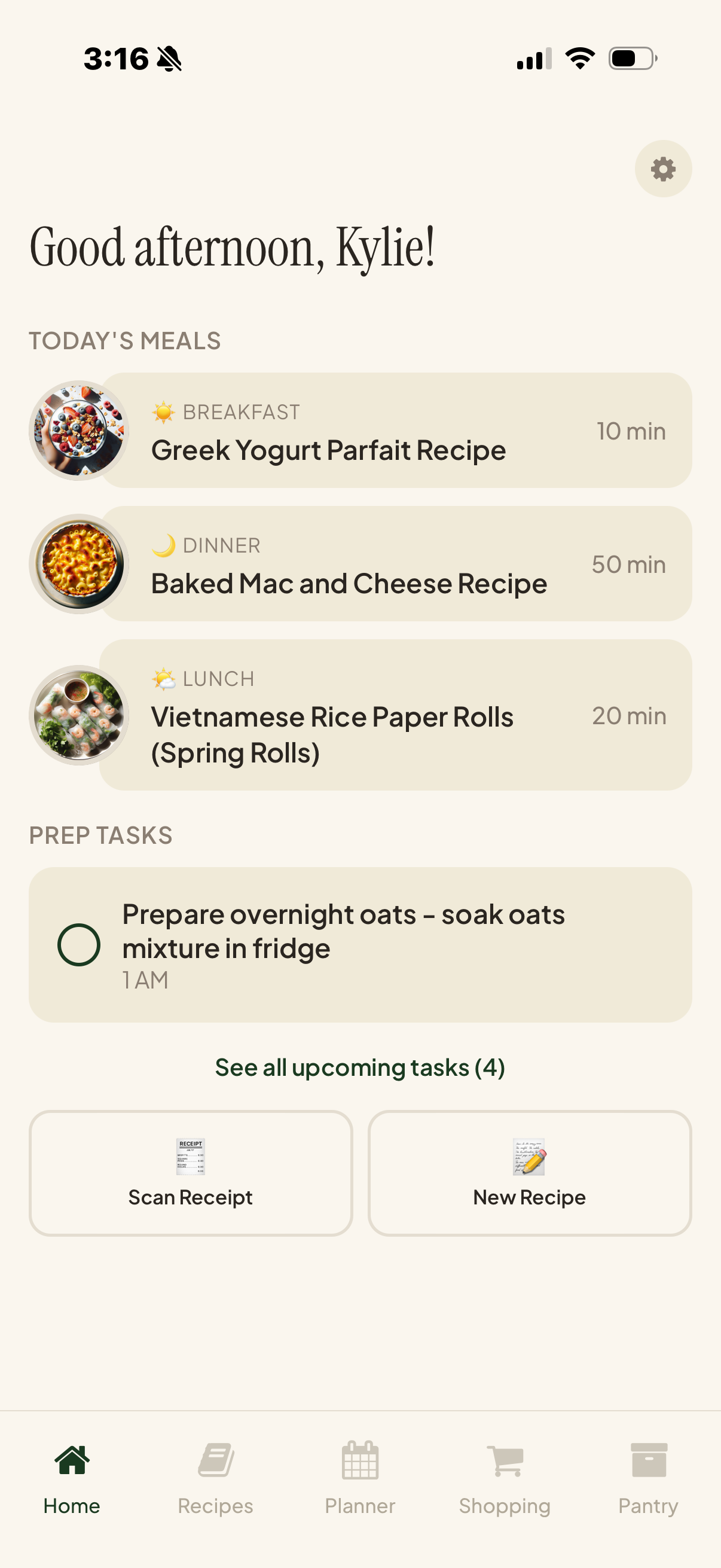The image size is (721, 1568).
Task: Open app settings via gear icon
Action: coord(662,169)
